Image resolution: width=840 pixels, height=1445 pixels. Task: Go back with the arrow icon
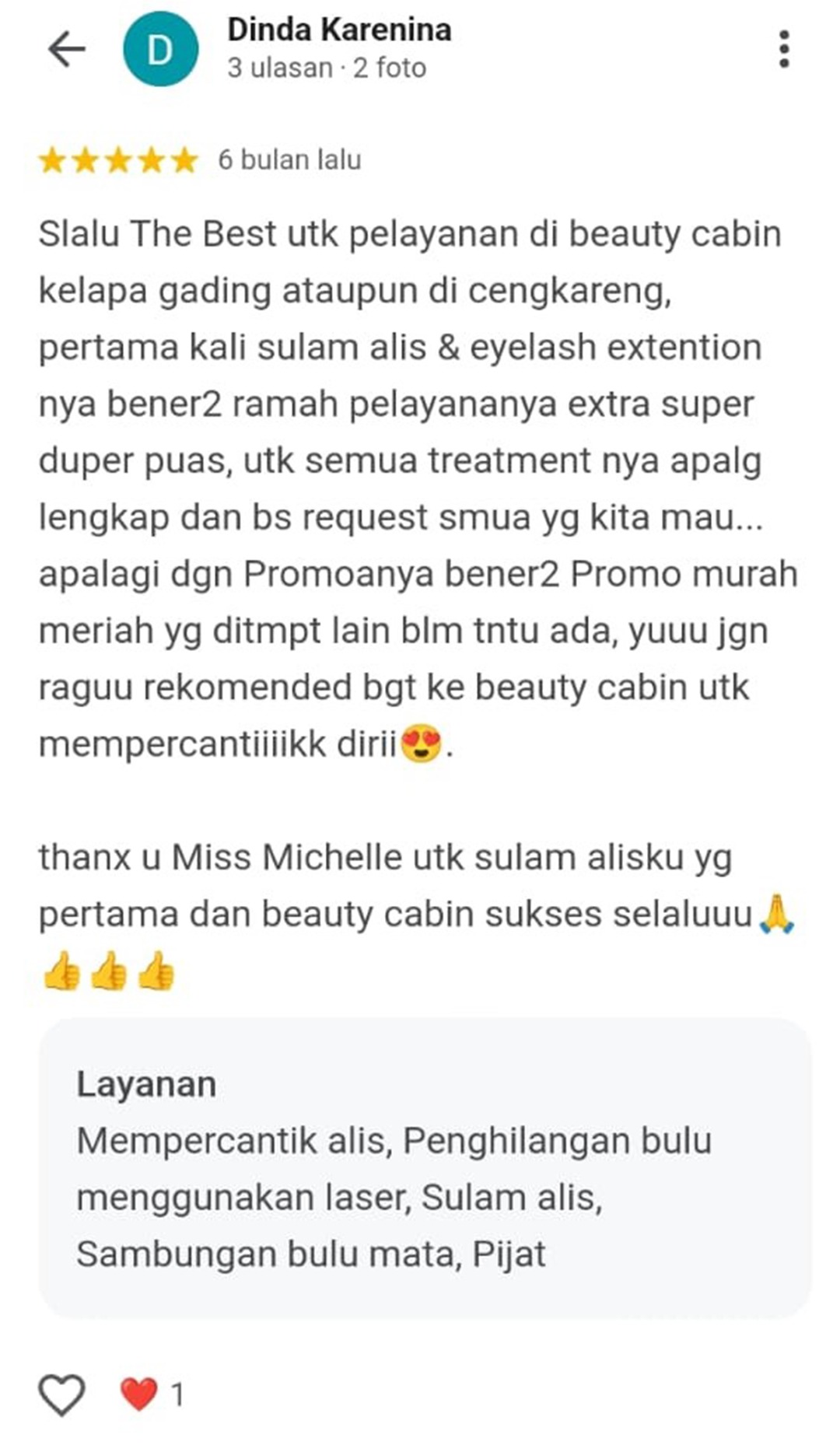pyautogui.click(x=66, y=50)
